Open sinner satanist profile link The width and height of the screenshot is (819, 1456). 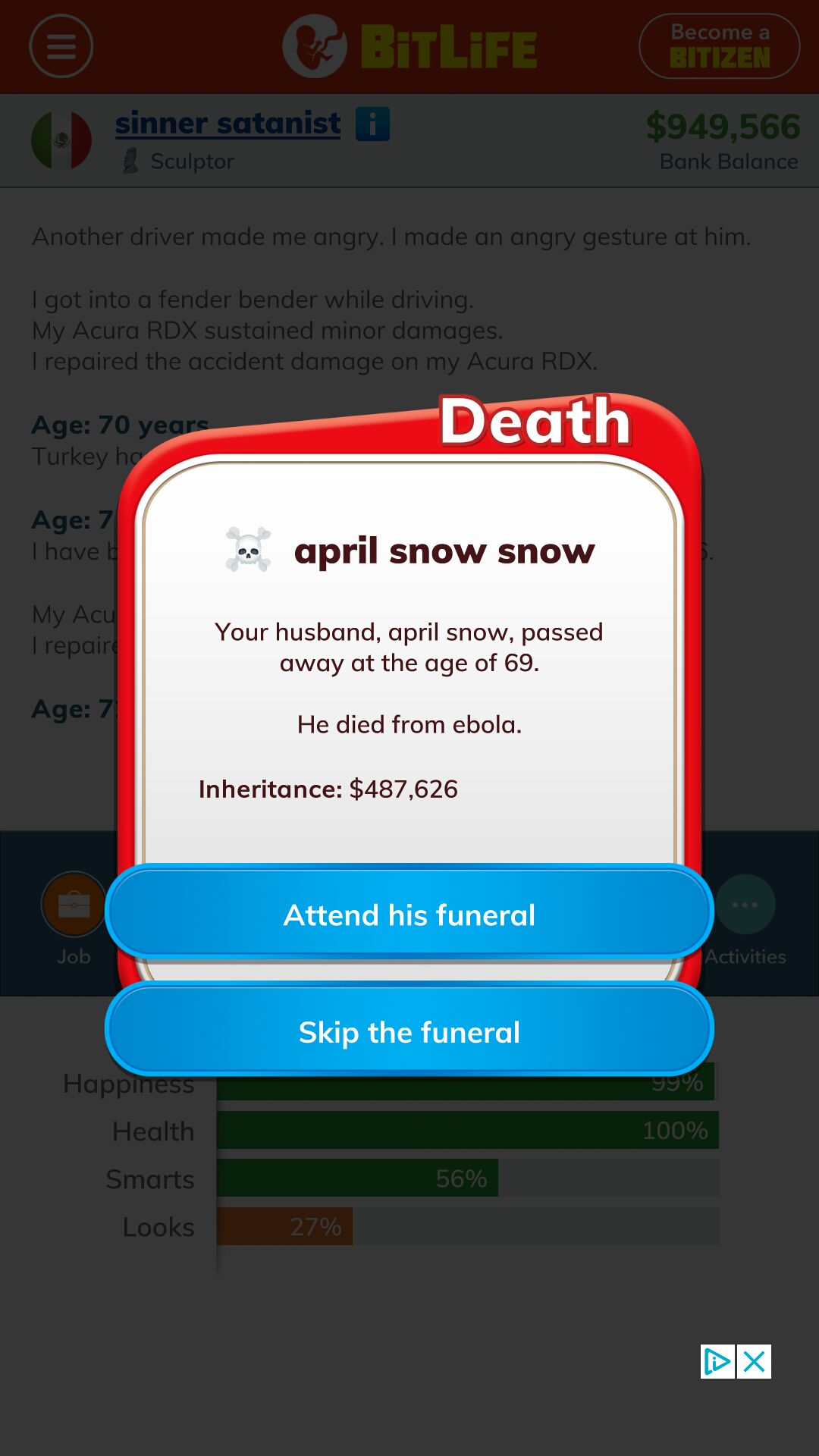pos(227,124)
